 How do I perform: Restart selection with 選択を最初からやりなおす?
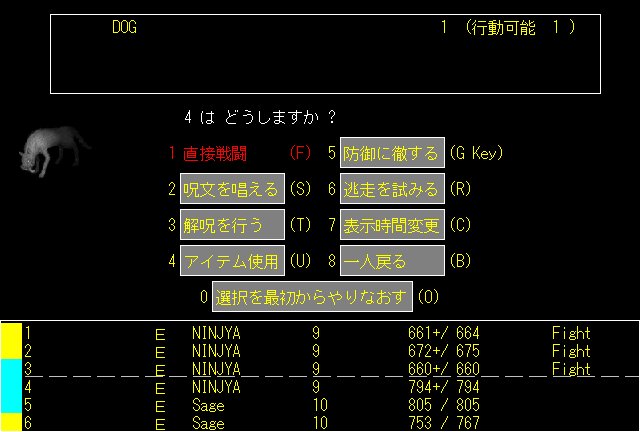point(311,297)
